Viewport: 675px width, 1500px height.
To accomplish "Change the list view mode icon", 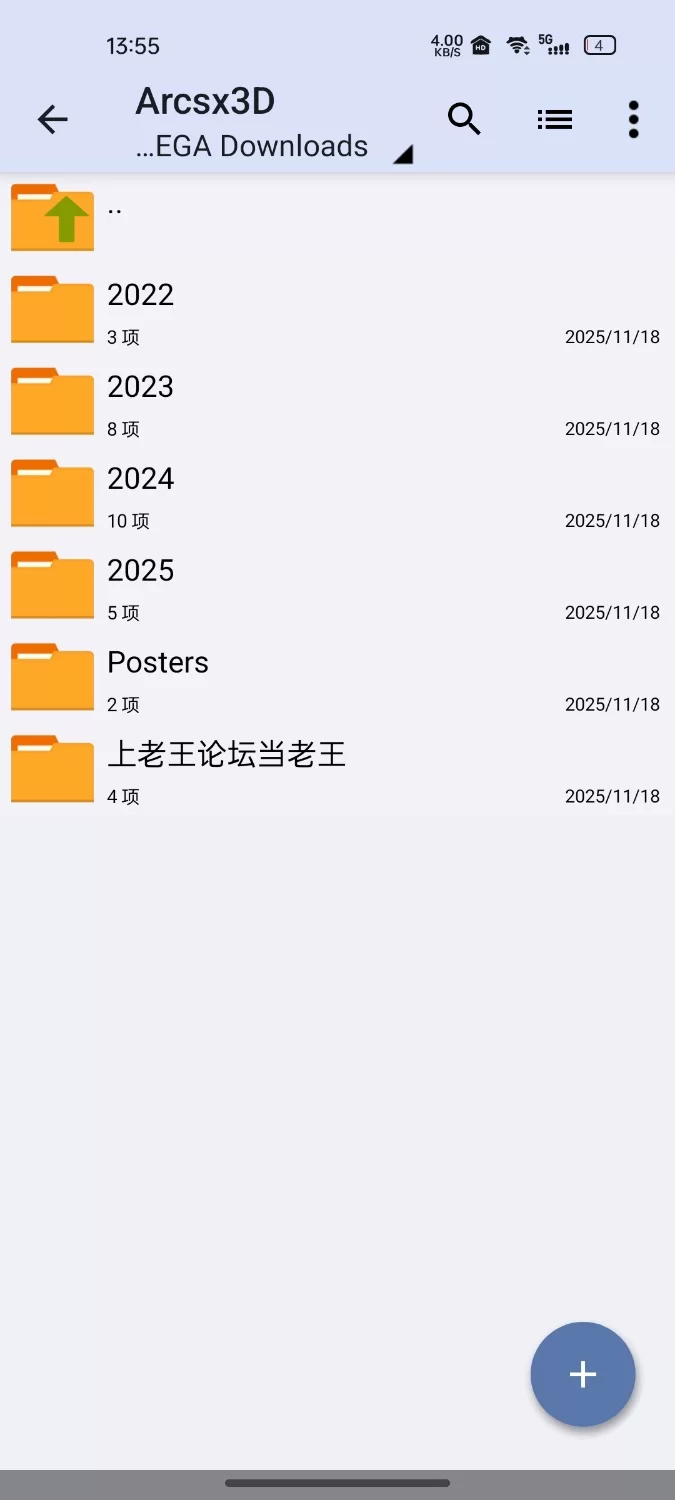I will 554,120.
